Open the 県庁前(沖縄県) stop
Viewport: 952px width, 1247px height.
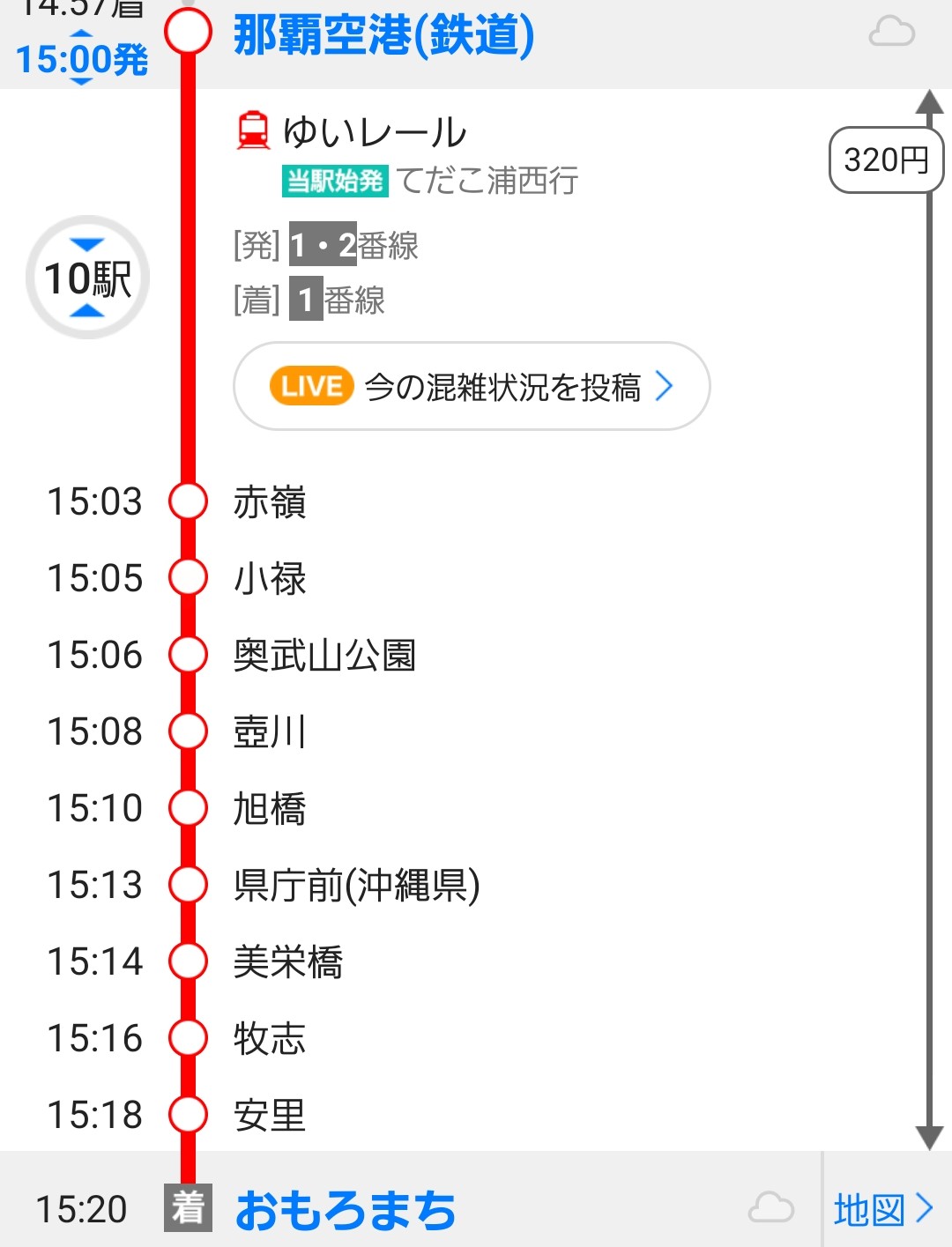tap(356, 885)
